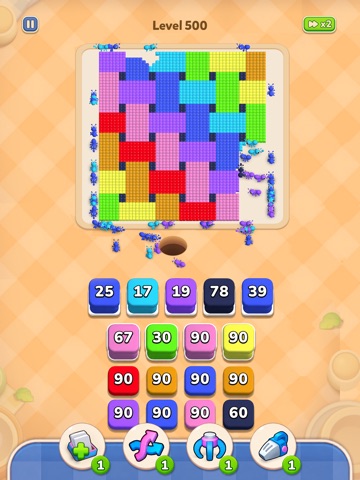Select the red 90 block
This screenshot has width=360, height=480.
(x=123, y=380)
